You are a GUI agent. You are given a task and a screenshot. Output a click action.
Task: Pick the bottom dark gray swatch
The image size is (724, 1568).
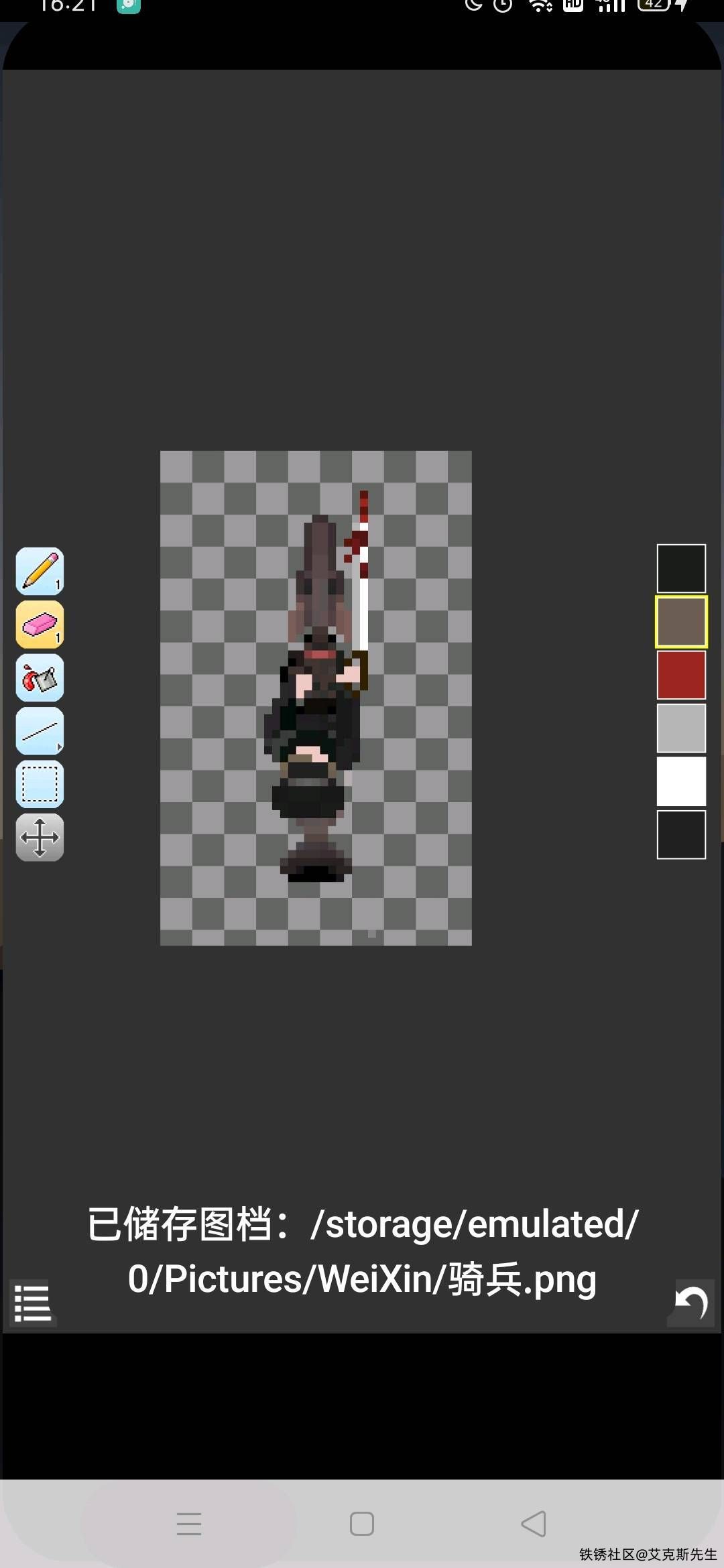(681, 835)
